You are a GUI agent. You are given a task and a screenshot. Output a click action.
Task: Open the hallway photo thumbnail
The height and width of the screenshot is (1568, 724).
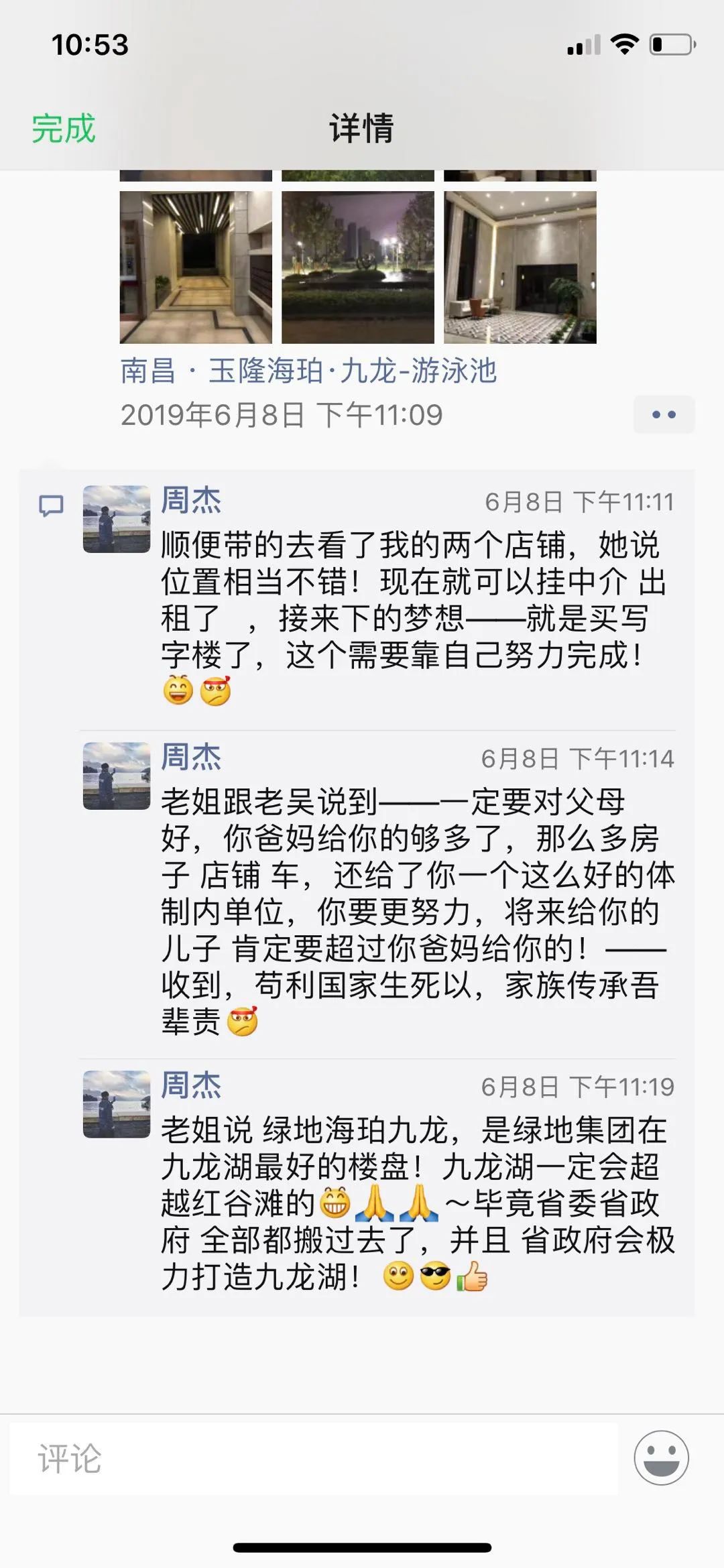click(196, 267)
